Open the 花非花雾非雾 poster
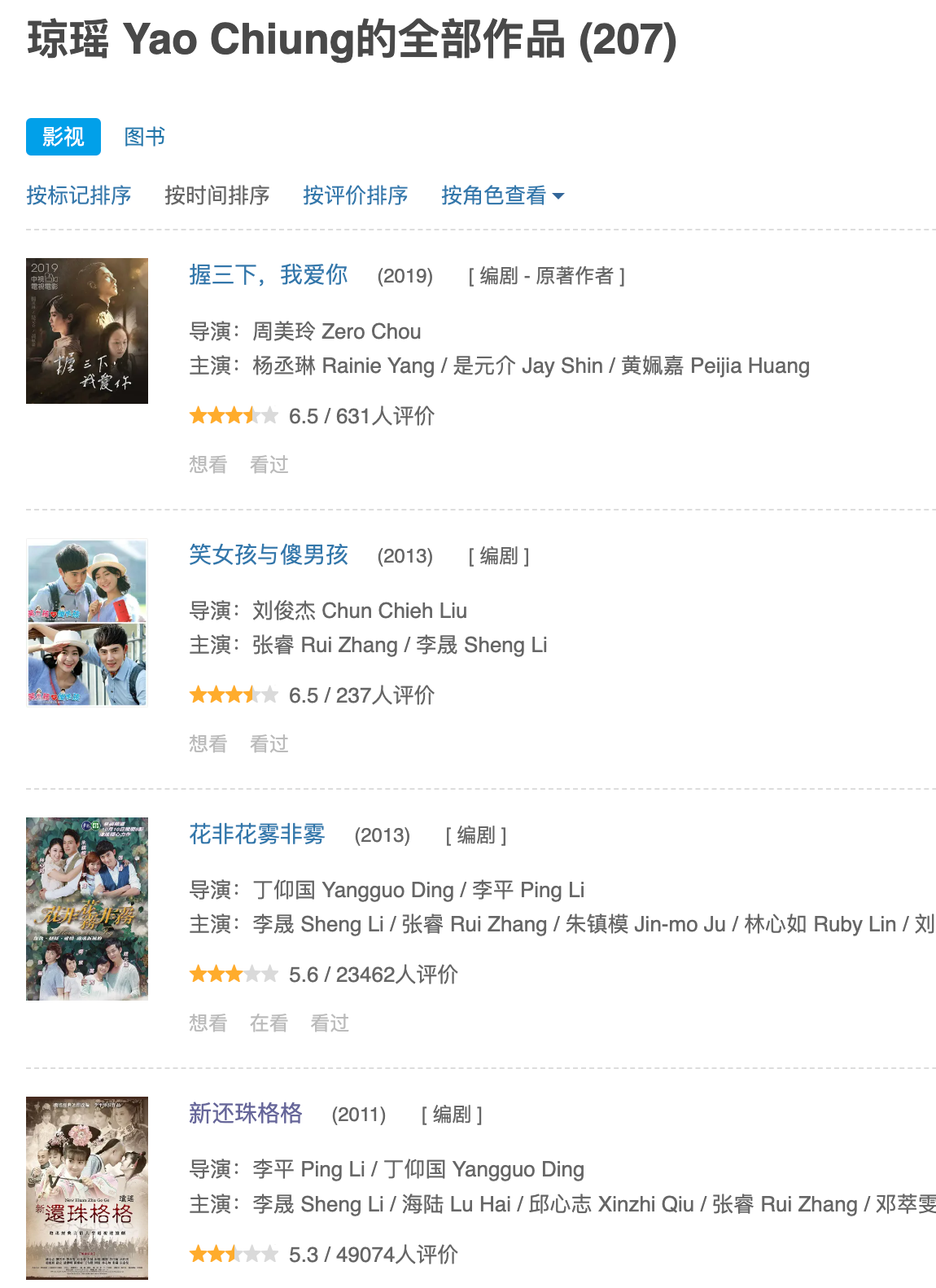The width and height of the screenshot is (936, 1288). click(87, 909)
